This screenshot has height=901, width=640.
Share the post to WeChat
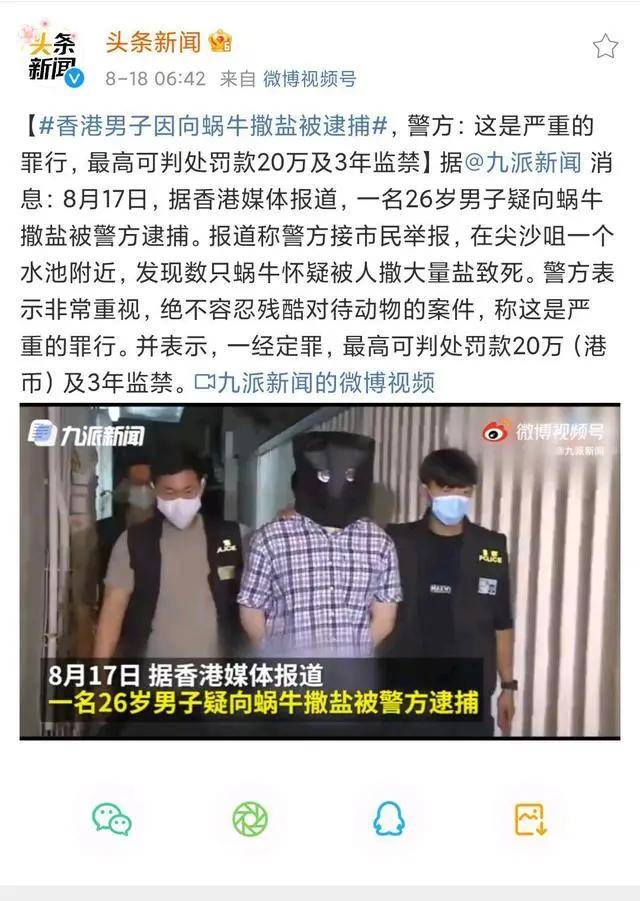tap(112, 819)
